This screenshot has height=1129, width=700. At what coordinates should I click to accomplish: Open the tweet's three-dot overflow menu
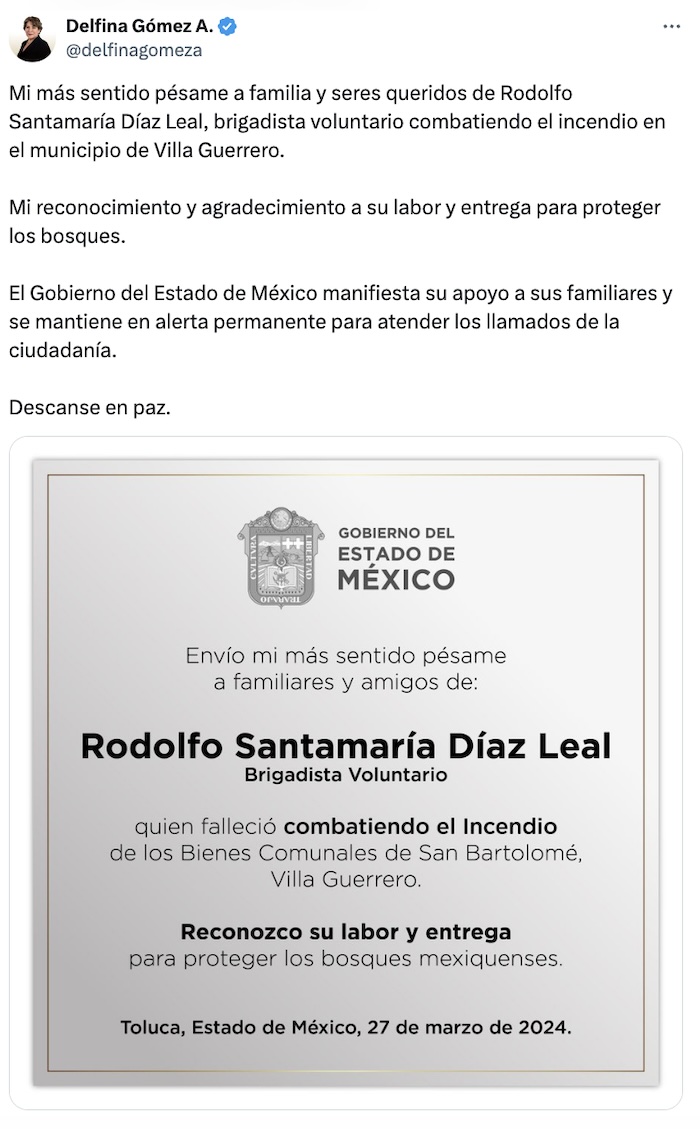(x=671, y=27)
